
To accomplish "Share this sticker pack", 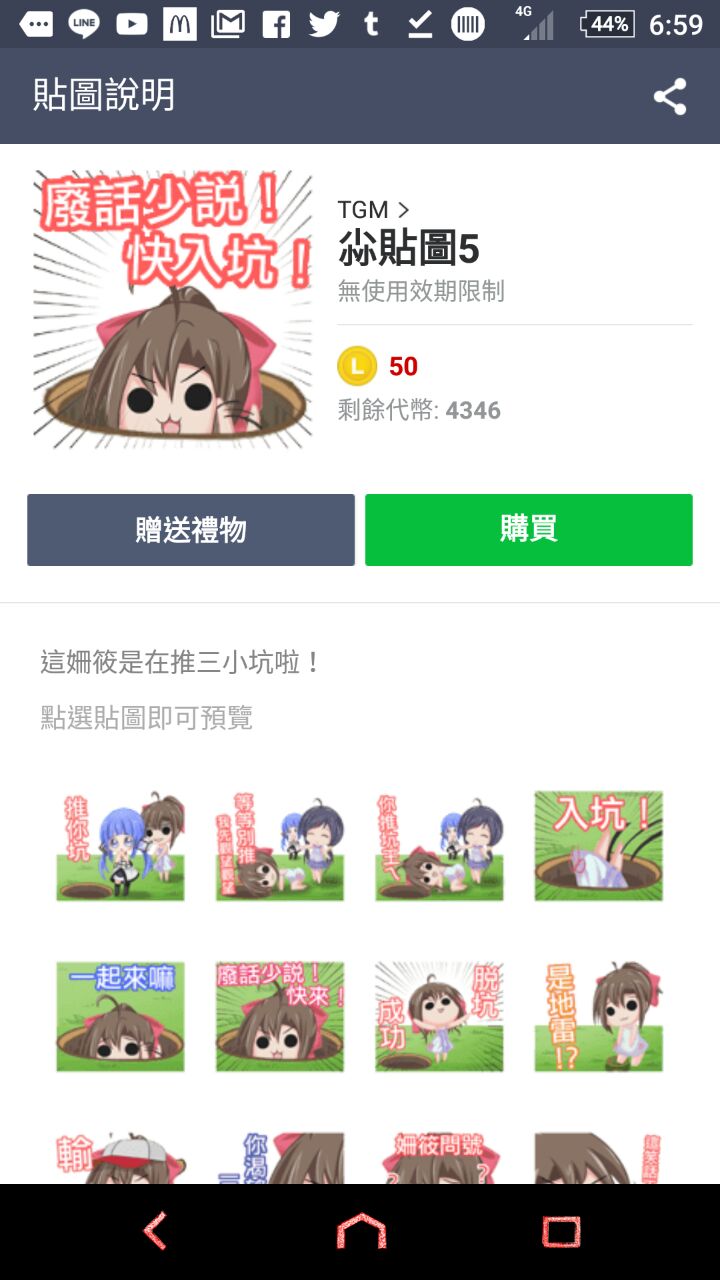I will 669,97.
